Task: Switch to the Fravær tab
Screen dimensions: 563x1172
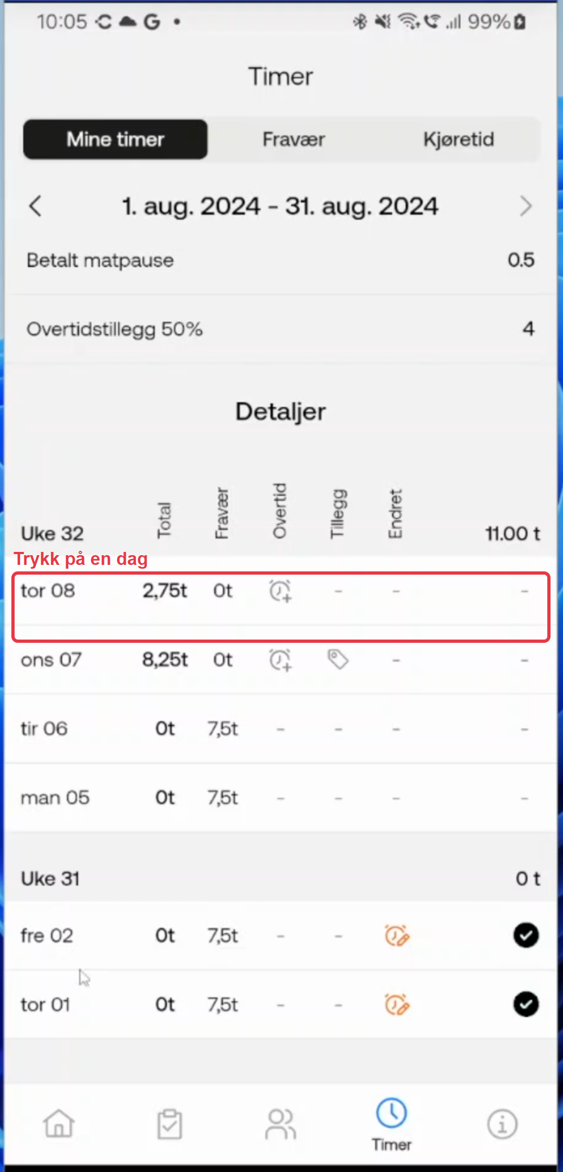Action: tap(293, 140)
